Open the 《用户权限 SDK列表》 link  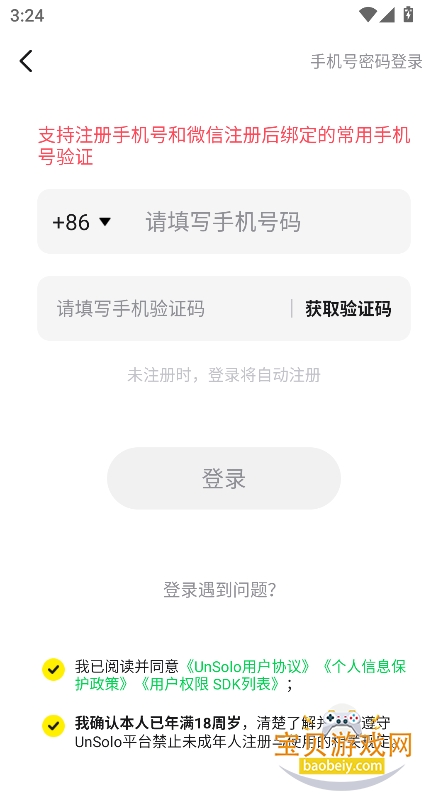click(x=211, y=684)
